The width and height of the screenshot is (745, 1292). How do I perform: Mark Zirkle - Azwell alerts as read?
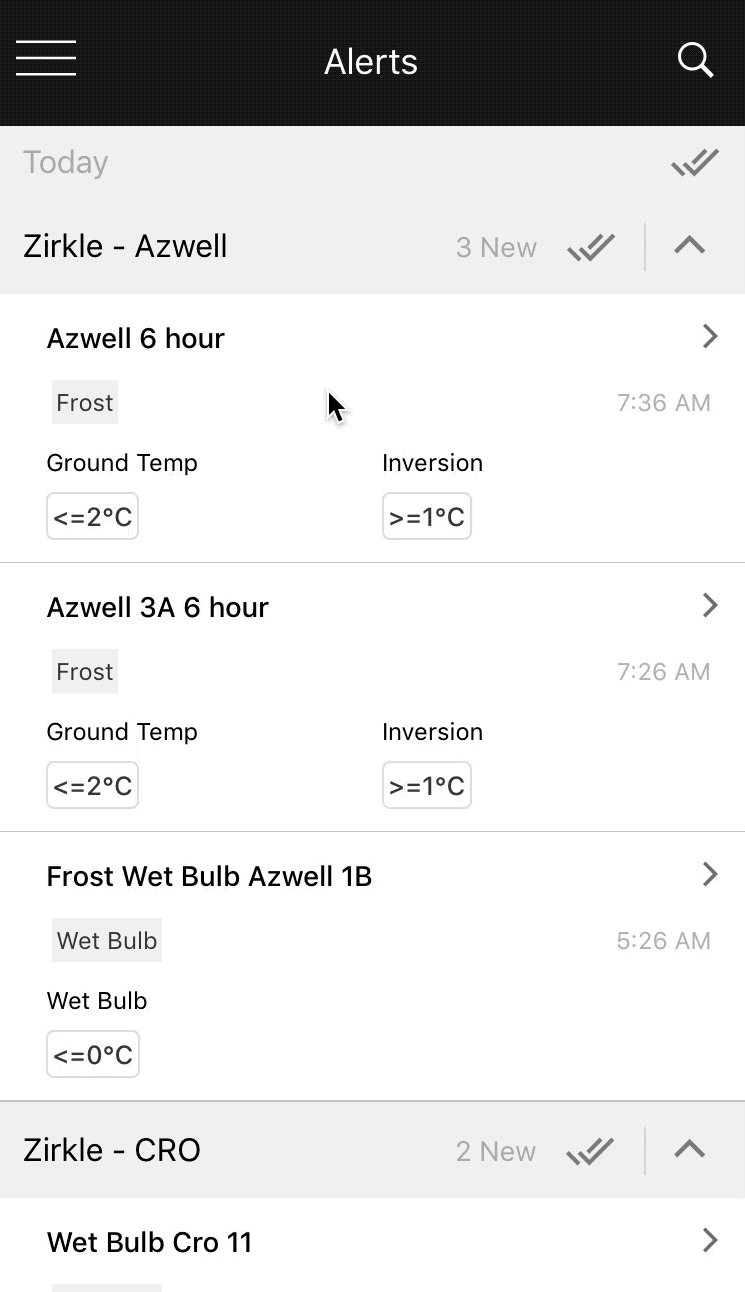pos(591,247)
